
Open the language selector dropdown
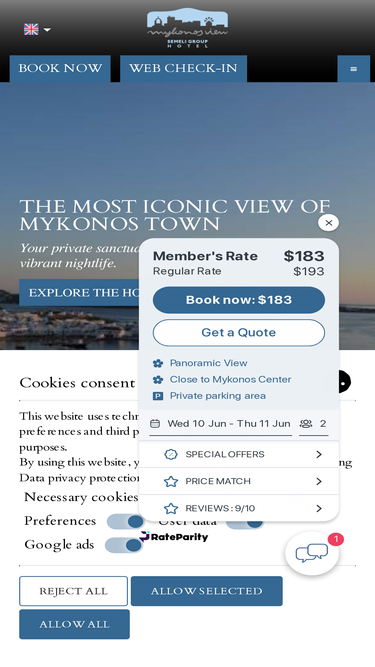[37, 29]
